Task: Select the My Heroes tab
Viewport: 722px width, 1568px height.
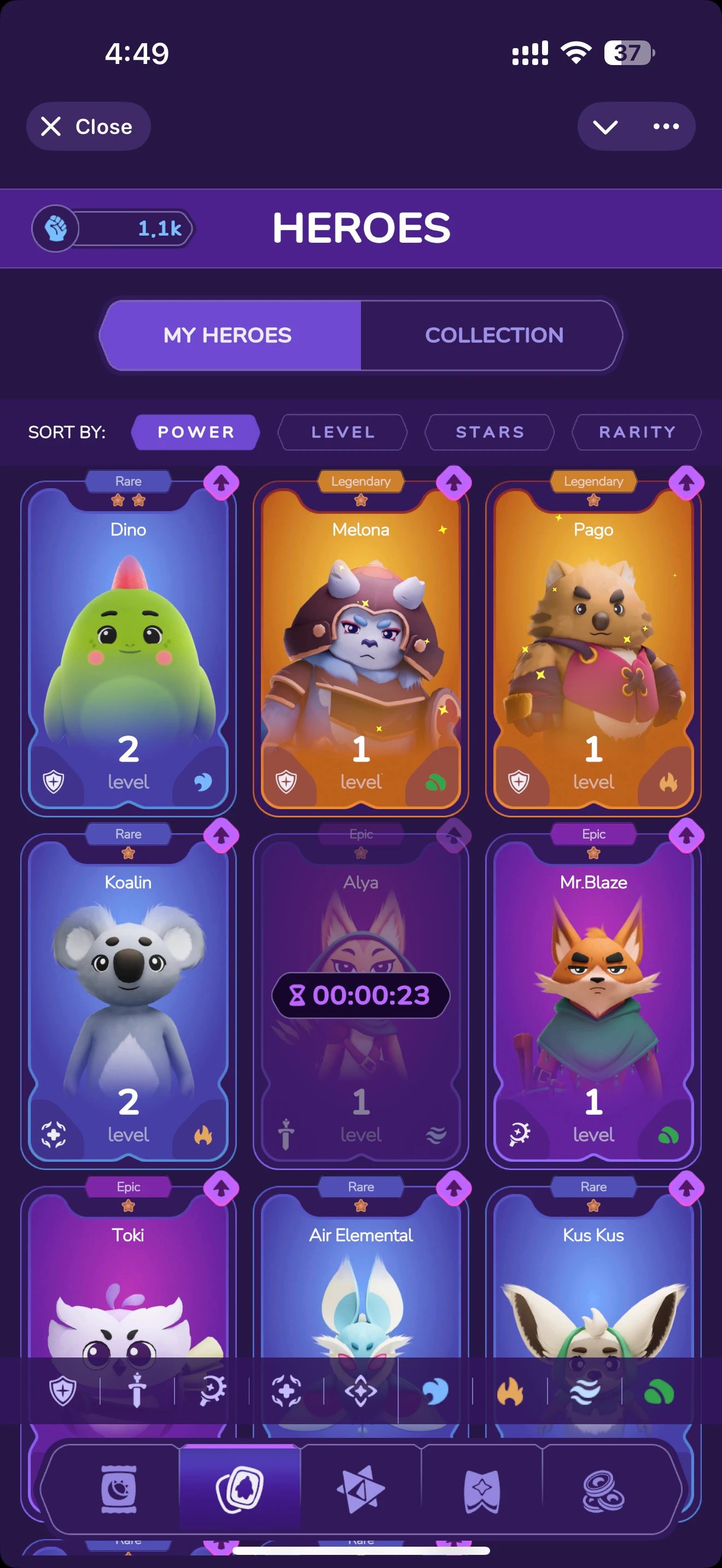Action: pyautogui.click(x=228, y=335)
